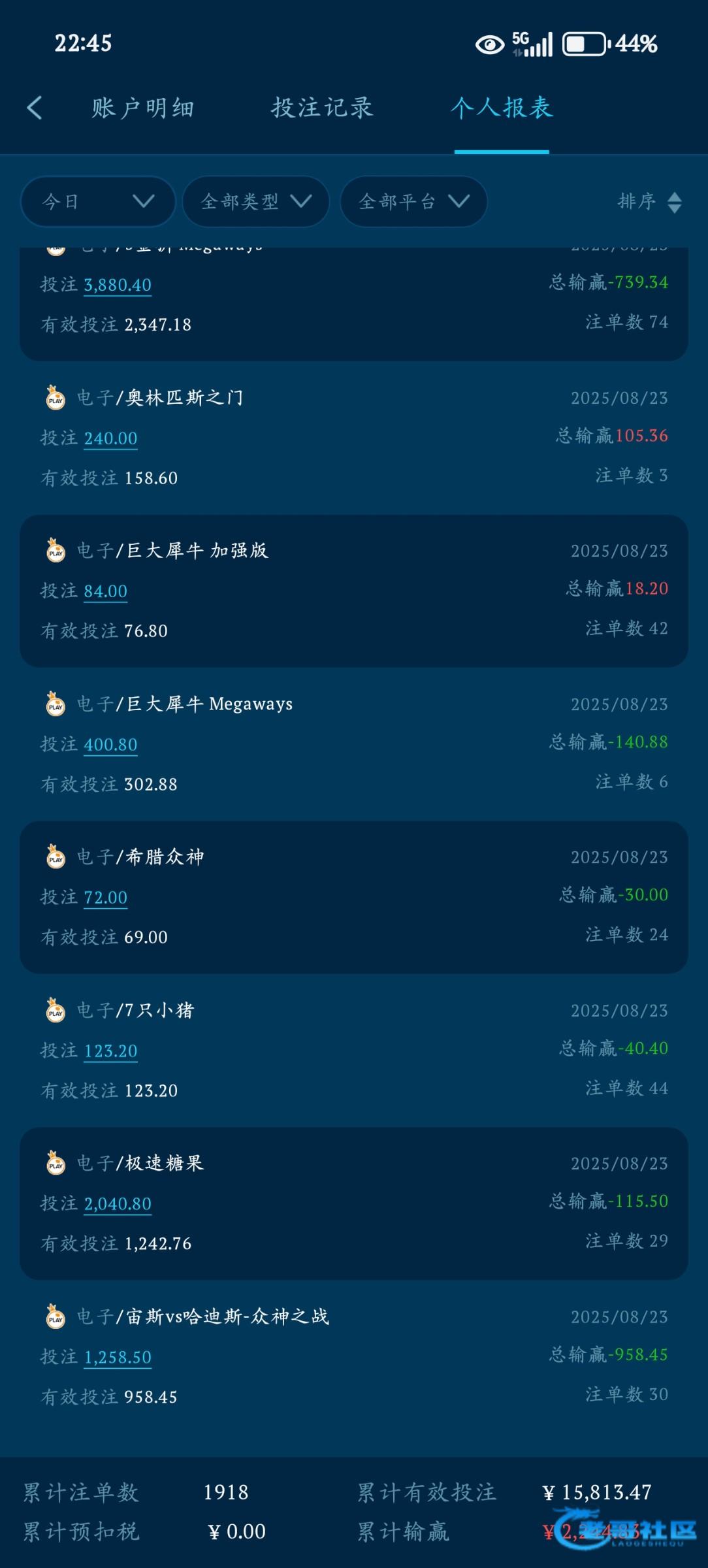Screen dimensions: 708x1568
Task: Switch to the 账户明细 tab
Action: (x=143, y=108)
